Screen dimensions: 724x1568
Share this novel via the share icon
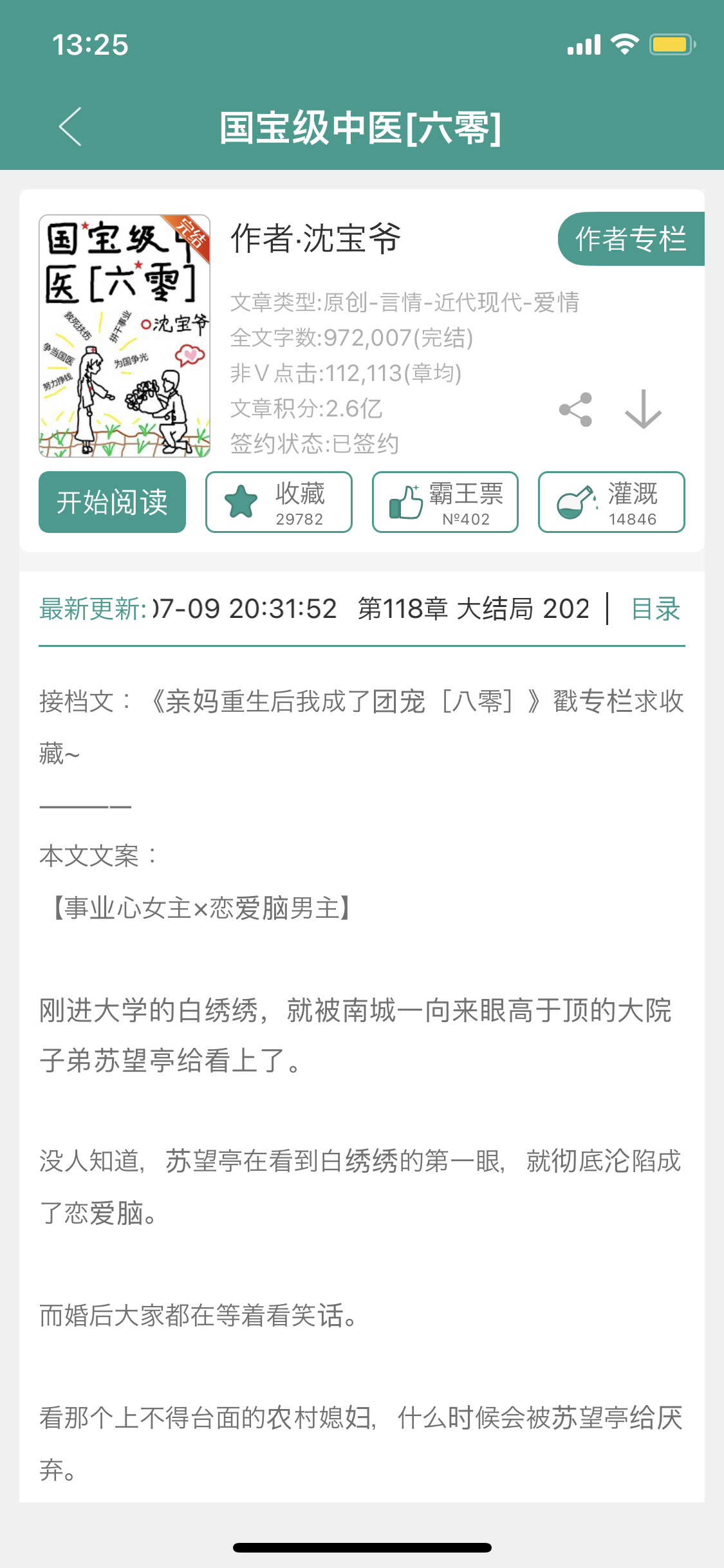[575, 410]
